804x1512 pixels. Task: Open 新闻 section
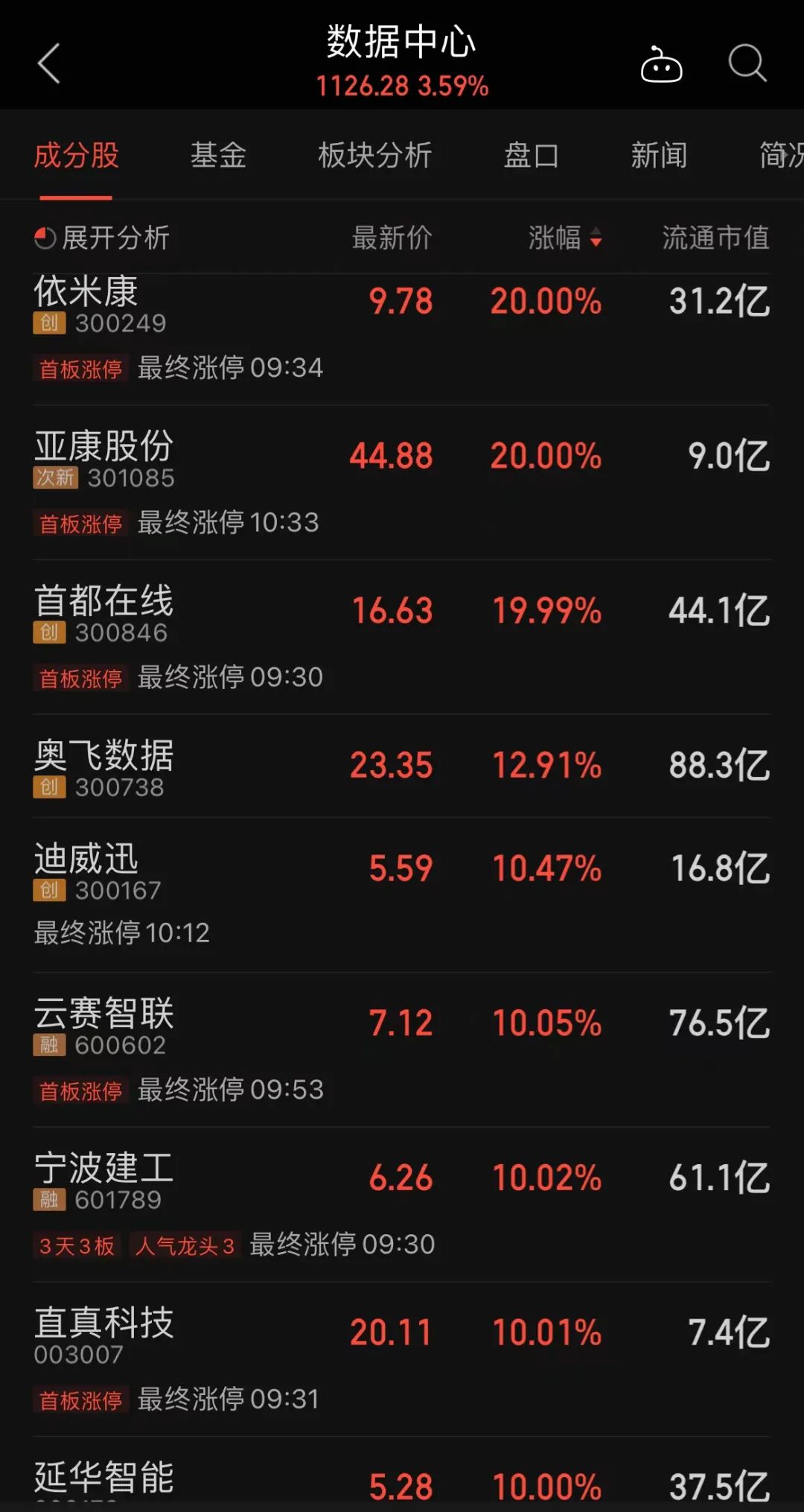[660, 156]
